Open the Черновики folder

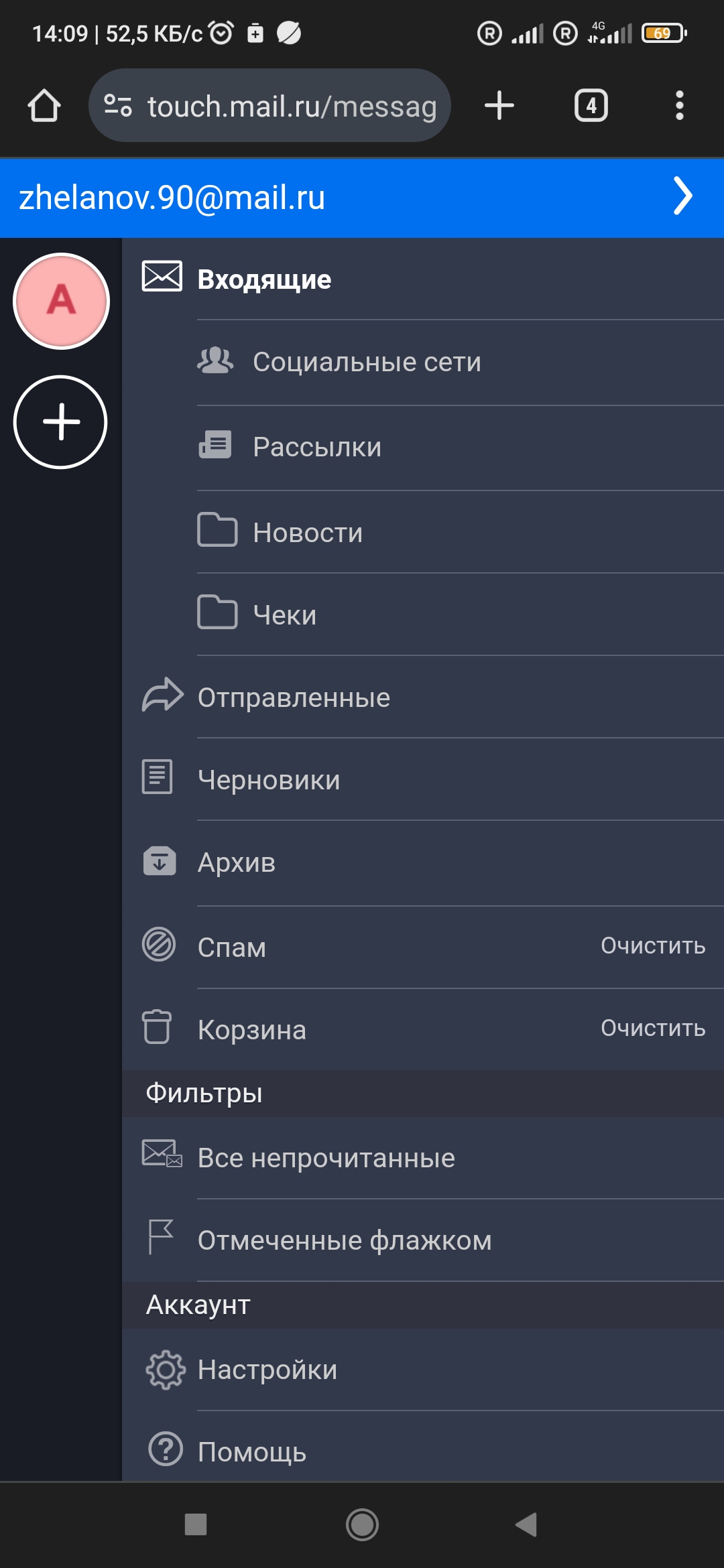(423, 779)
